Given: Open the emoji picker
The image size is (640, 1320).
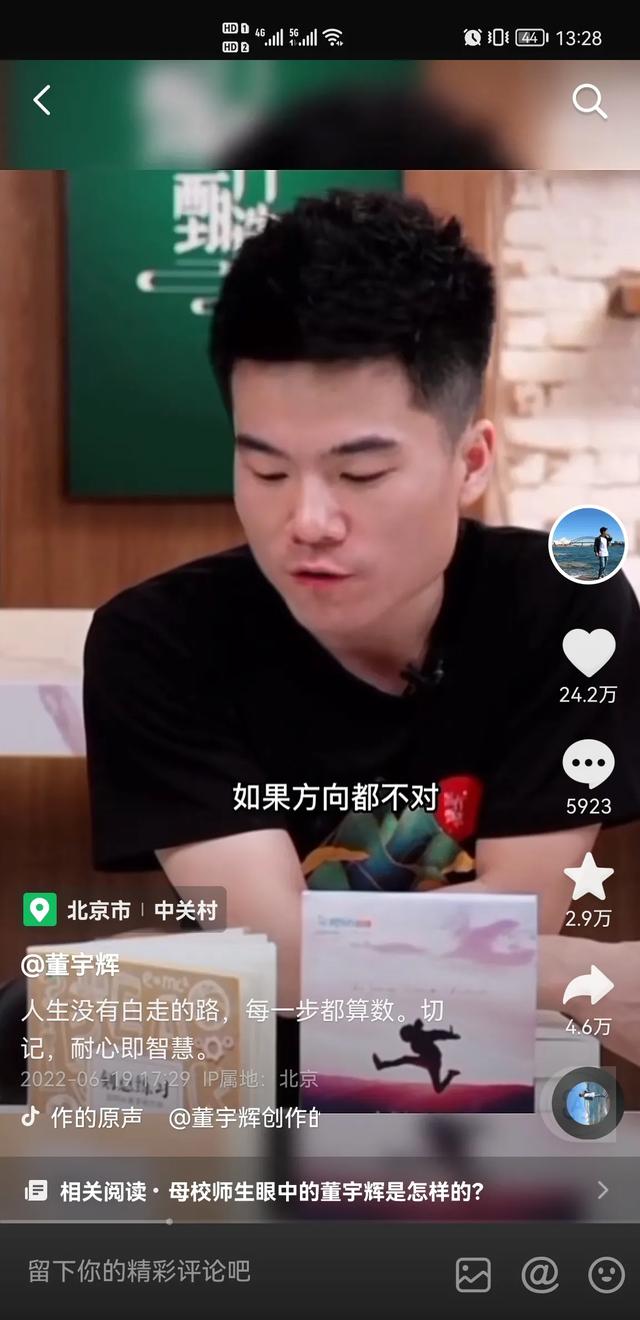Looking at the screenshot, I should (605, 1273).
